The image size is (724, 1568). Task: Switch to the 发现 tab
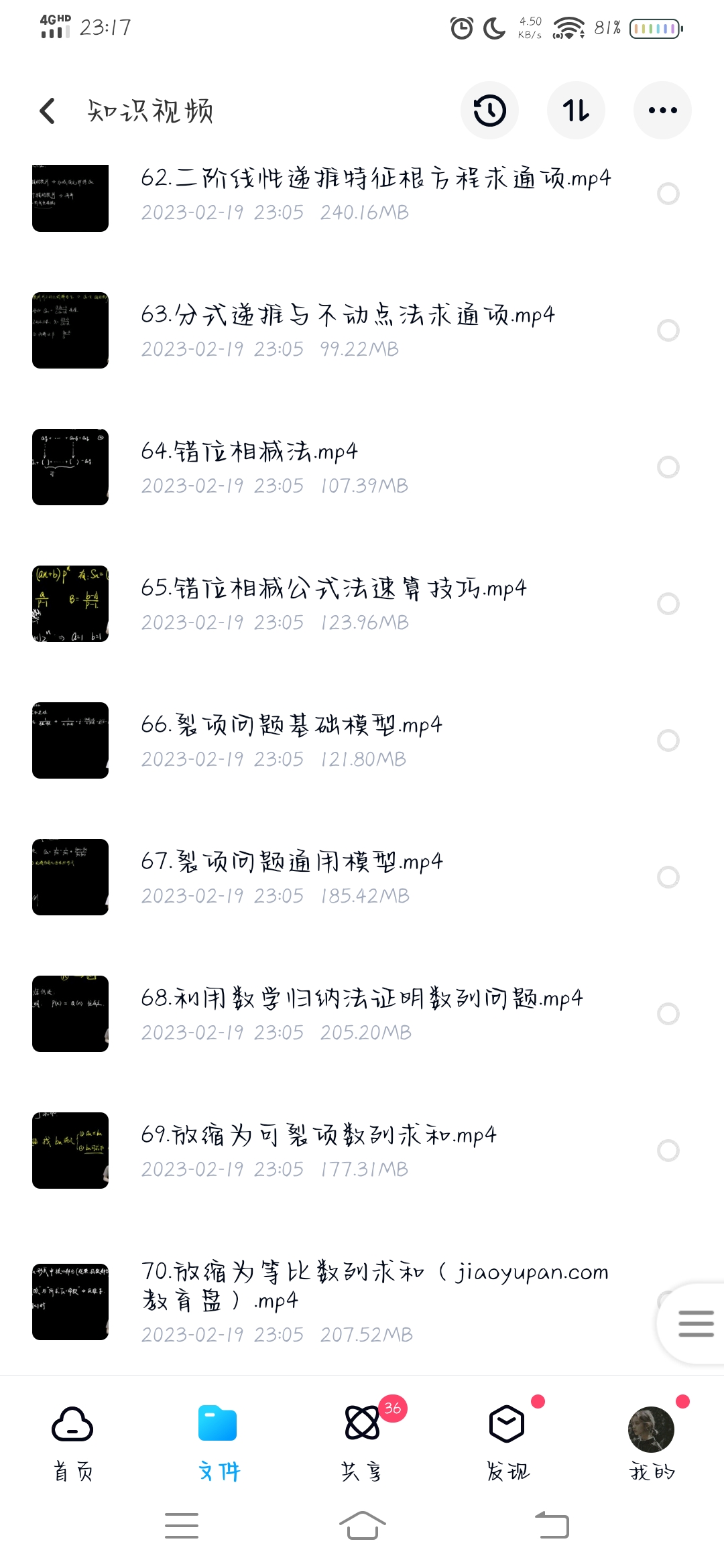(x=507, y=1441)
